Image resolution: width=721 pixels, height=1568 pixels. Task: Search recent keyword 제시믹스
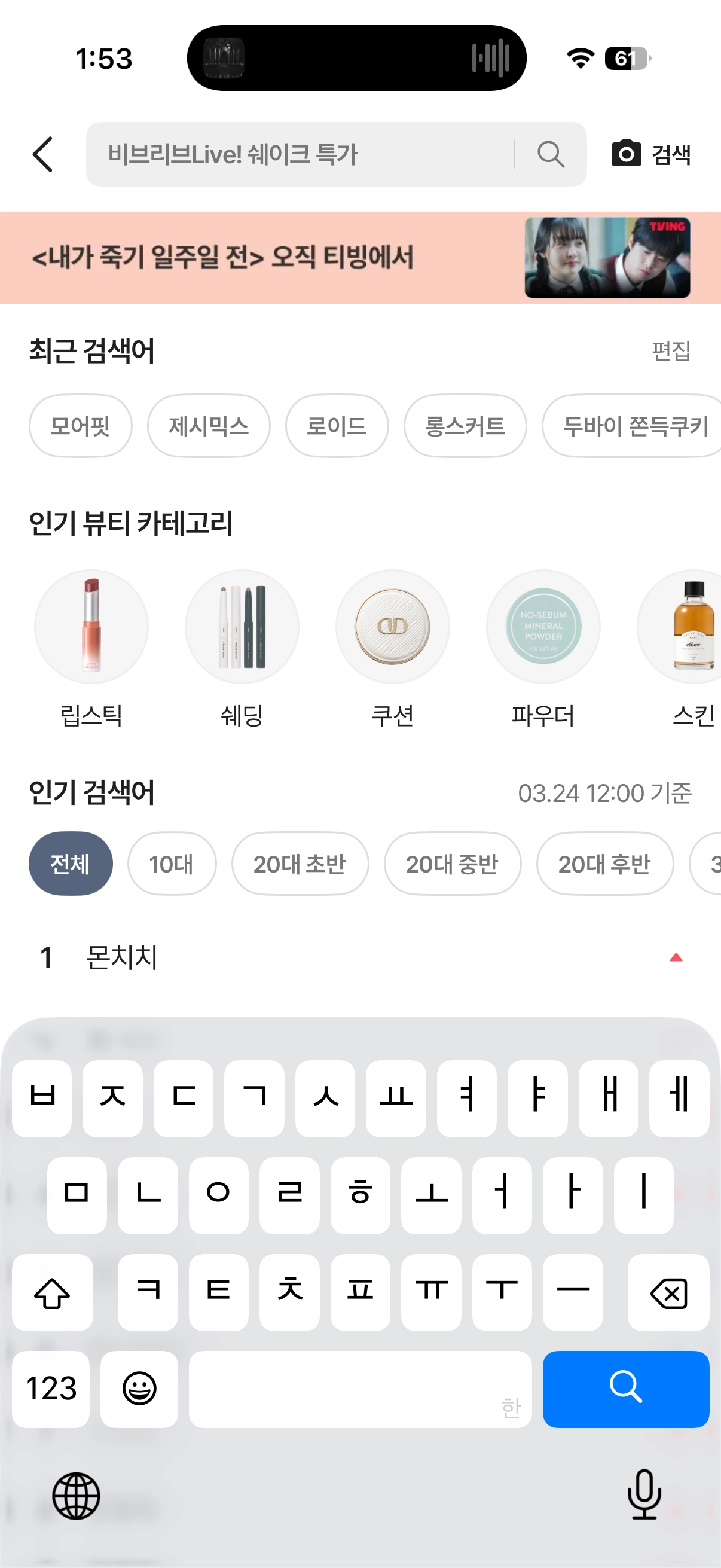[x=209, y=426]
